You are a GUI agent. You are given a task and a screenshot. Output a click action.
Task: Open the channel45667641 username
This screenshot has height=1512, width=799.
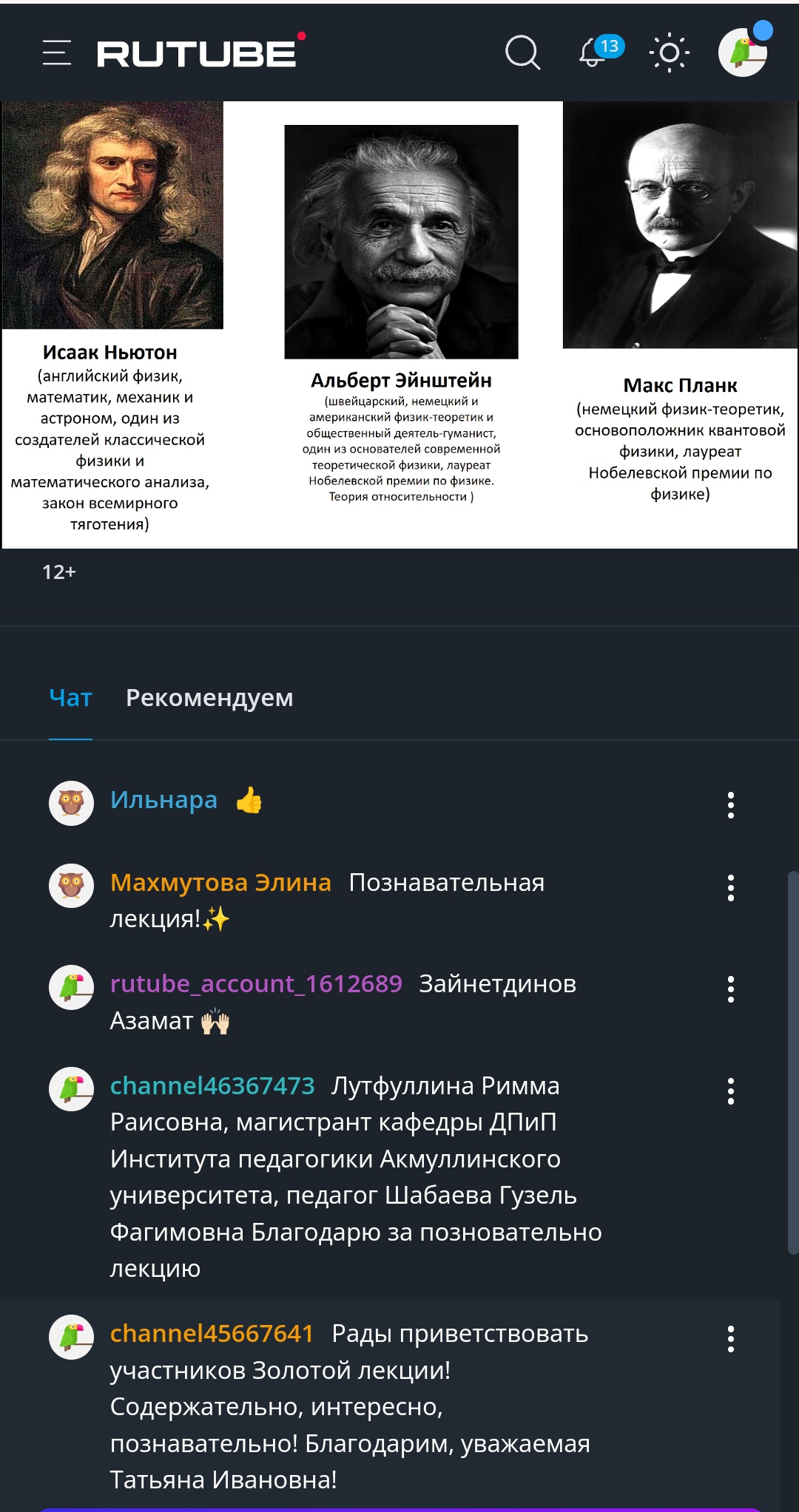pyautogui.click(x=212, y=1334)
